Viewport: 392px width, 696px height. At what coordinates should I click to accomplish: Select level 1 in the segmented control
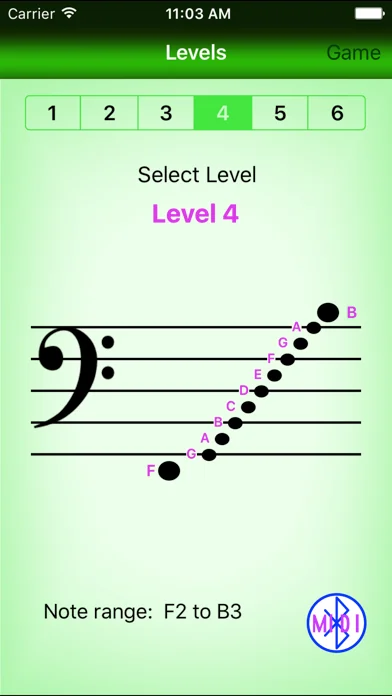(x=53, y=113)
